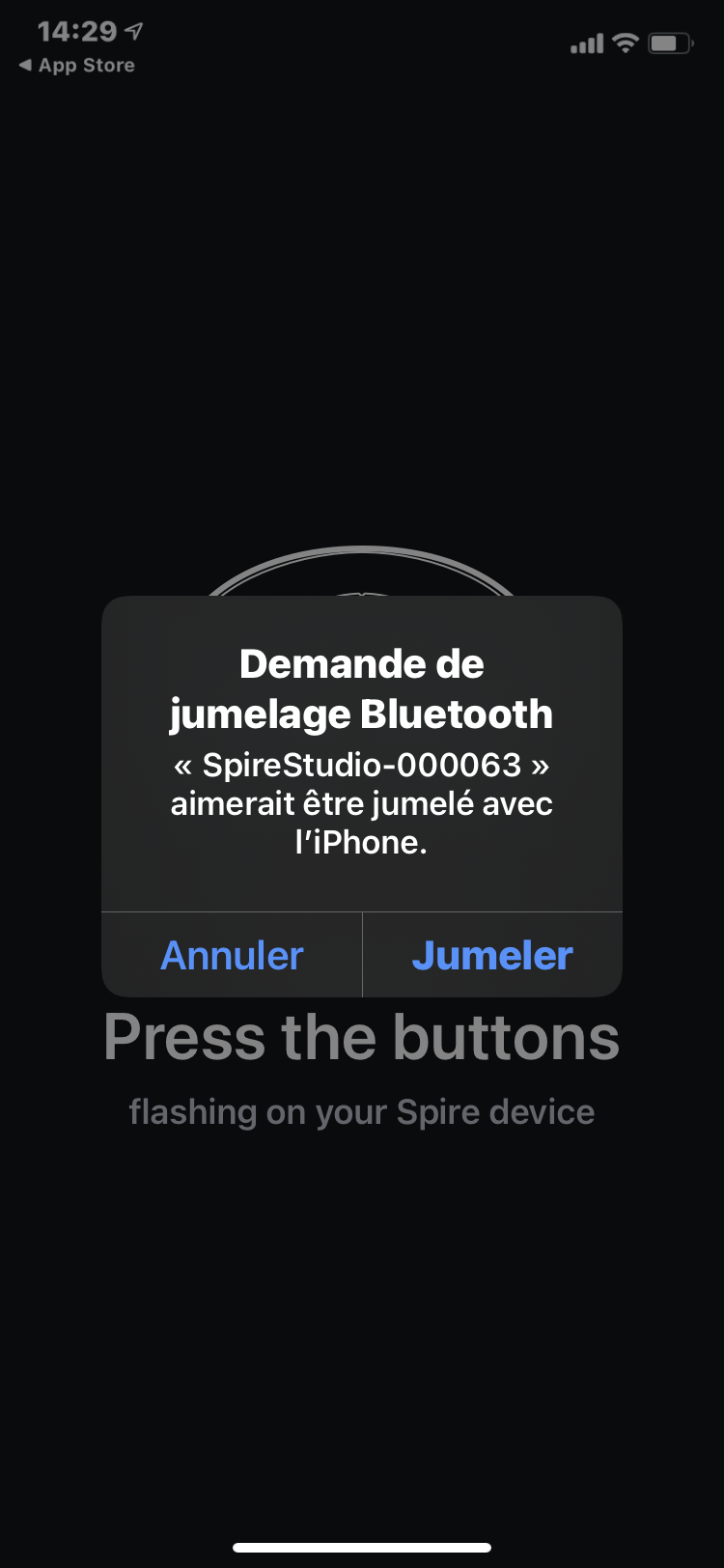
Task: Tap the back arrow next to App Store
Action: click(27, 65)
